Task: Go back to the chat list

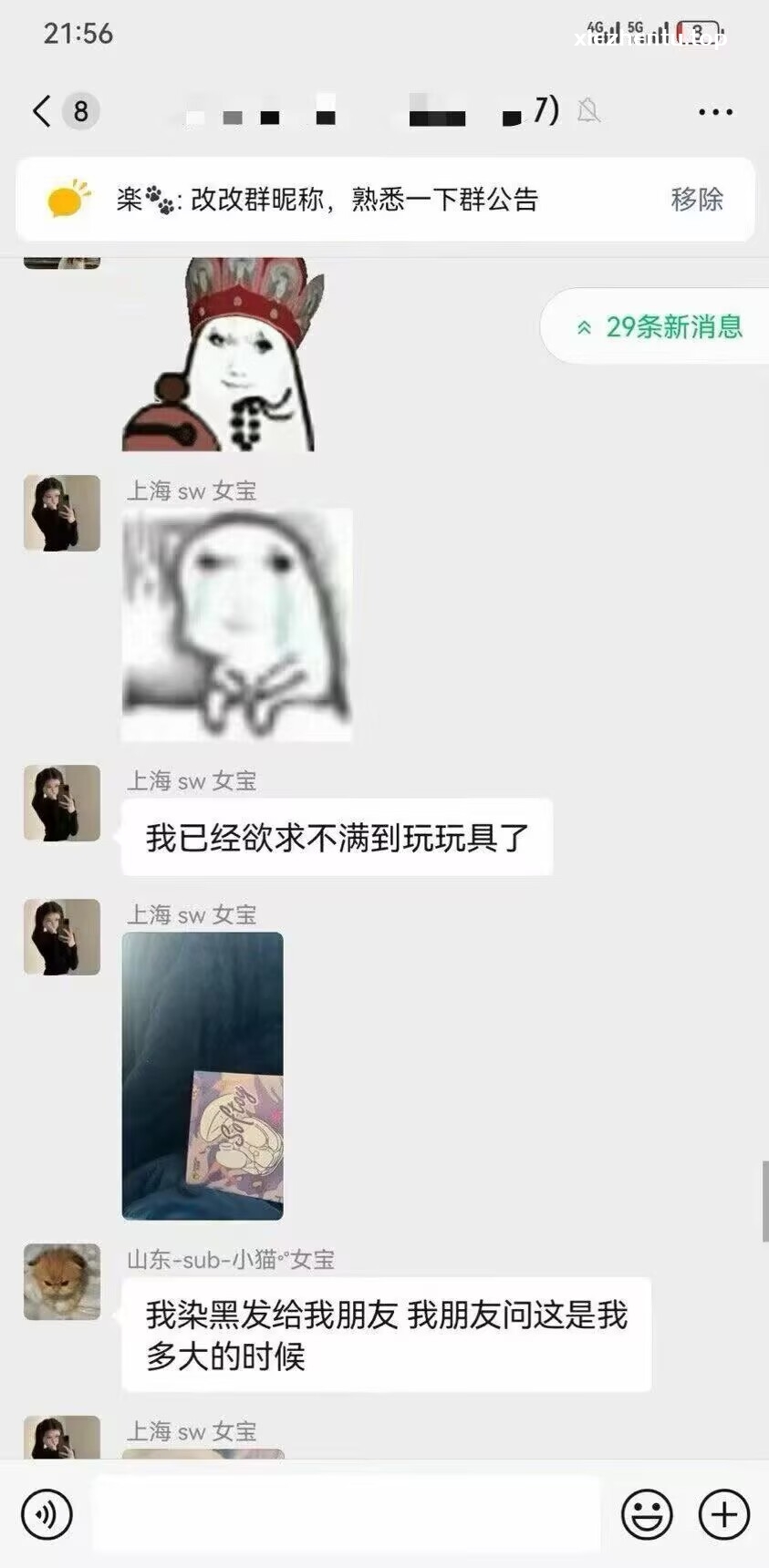Action: point(41,111)
